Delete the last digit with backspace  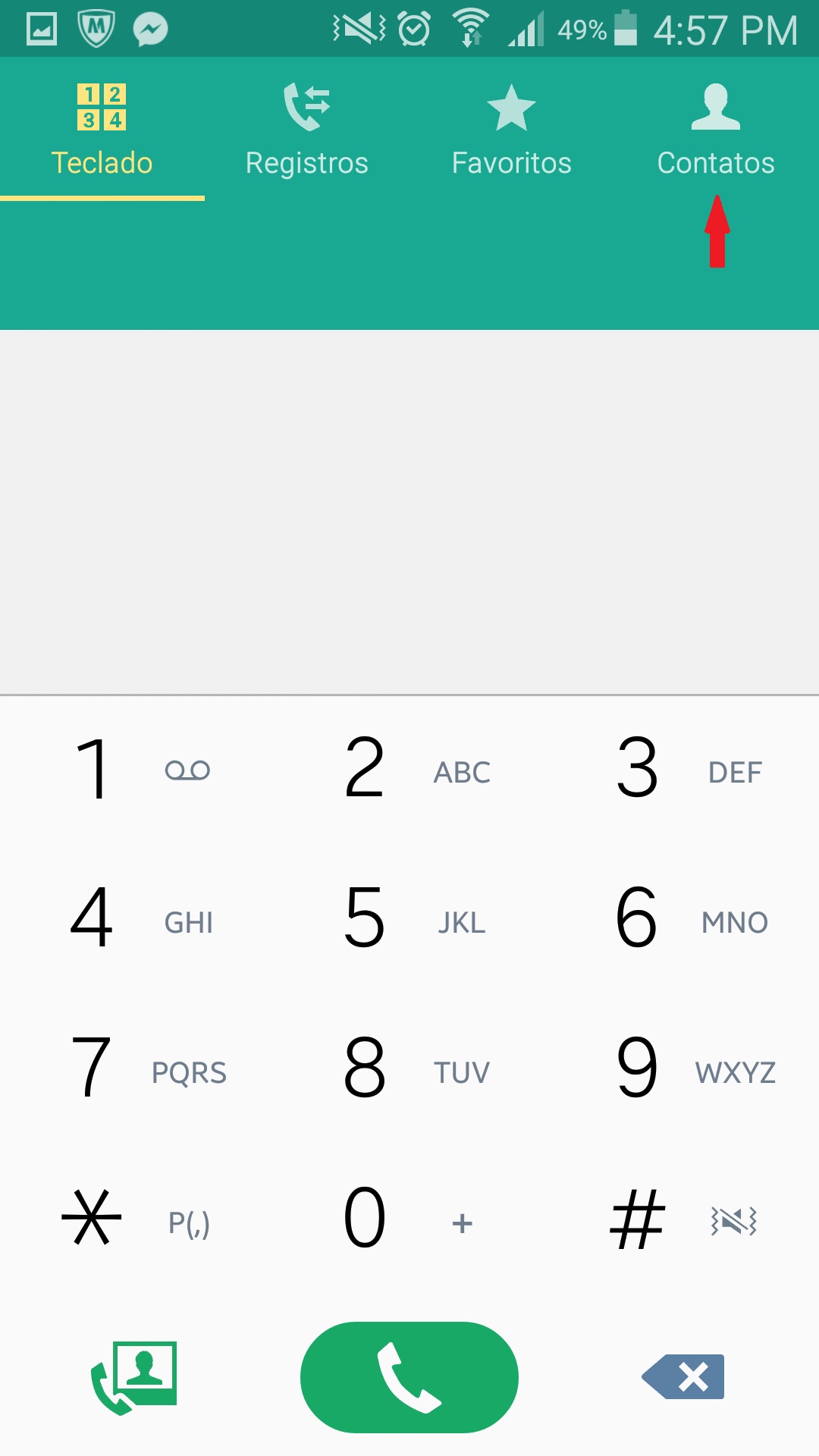click(x=683, y=1376)
